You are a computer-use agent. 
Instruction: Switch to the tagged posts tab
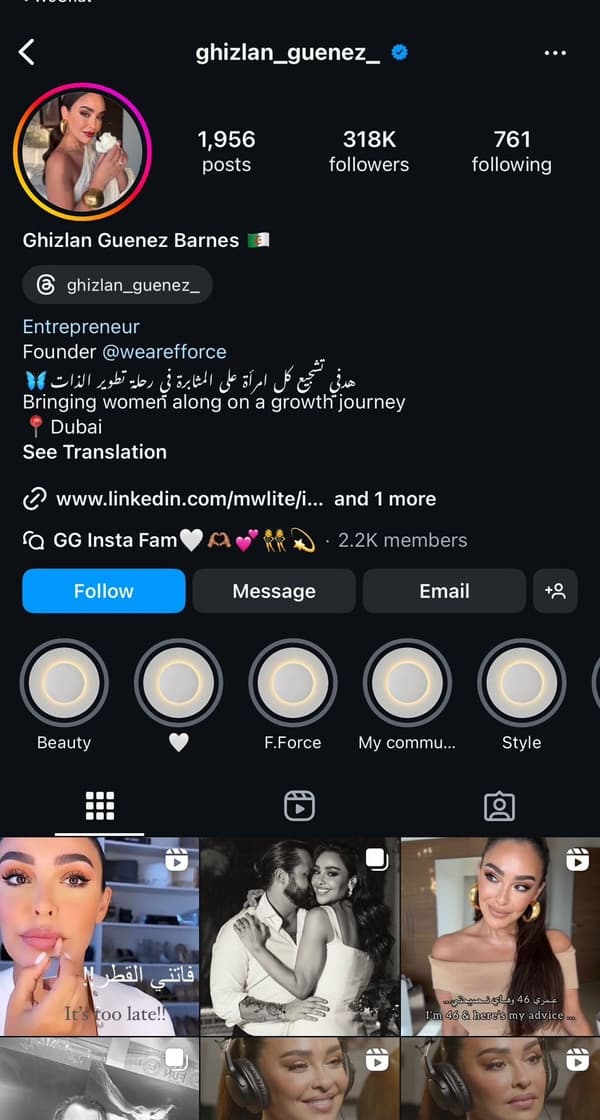coord(499,805)
